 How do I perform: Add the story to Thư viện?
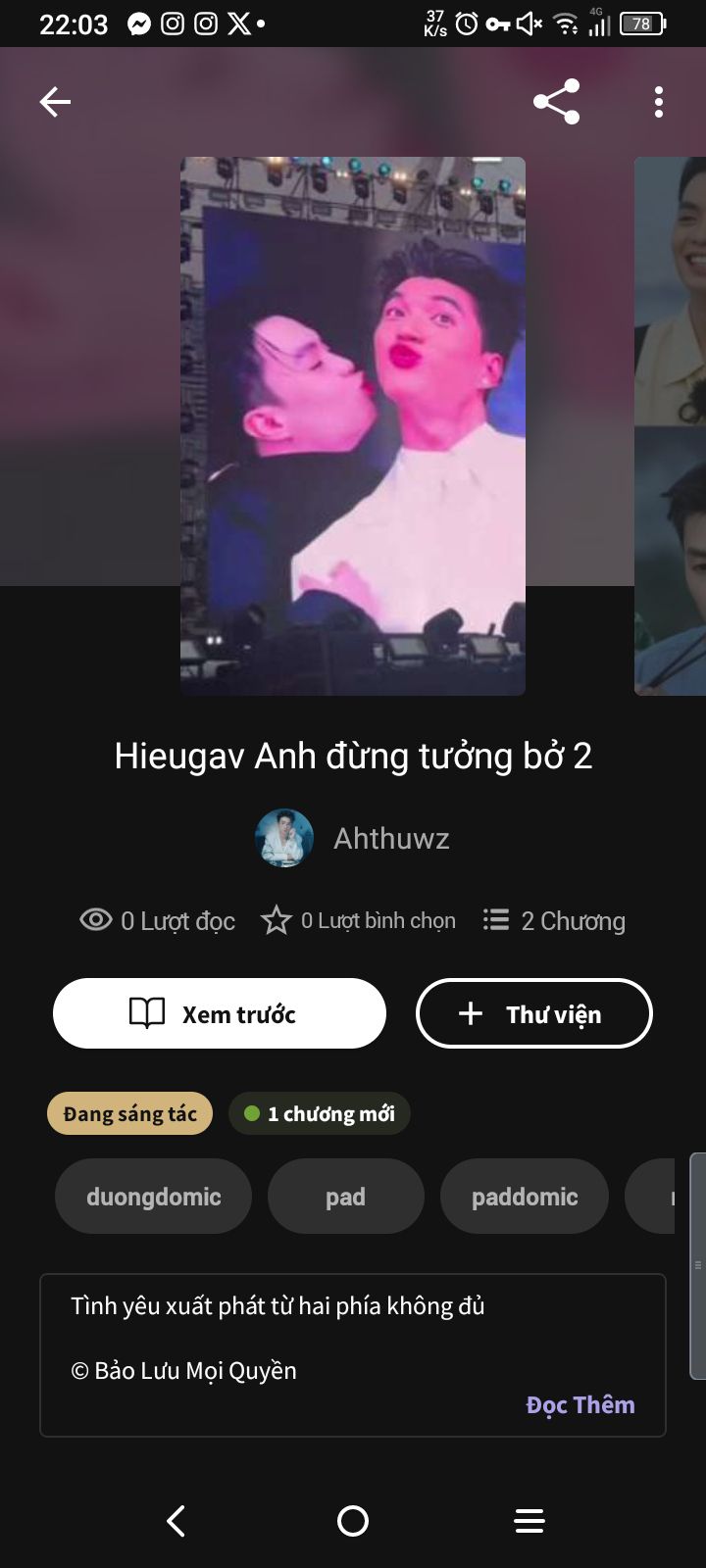[x=534, y=1013]
